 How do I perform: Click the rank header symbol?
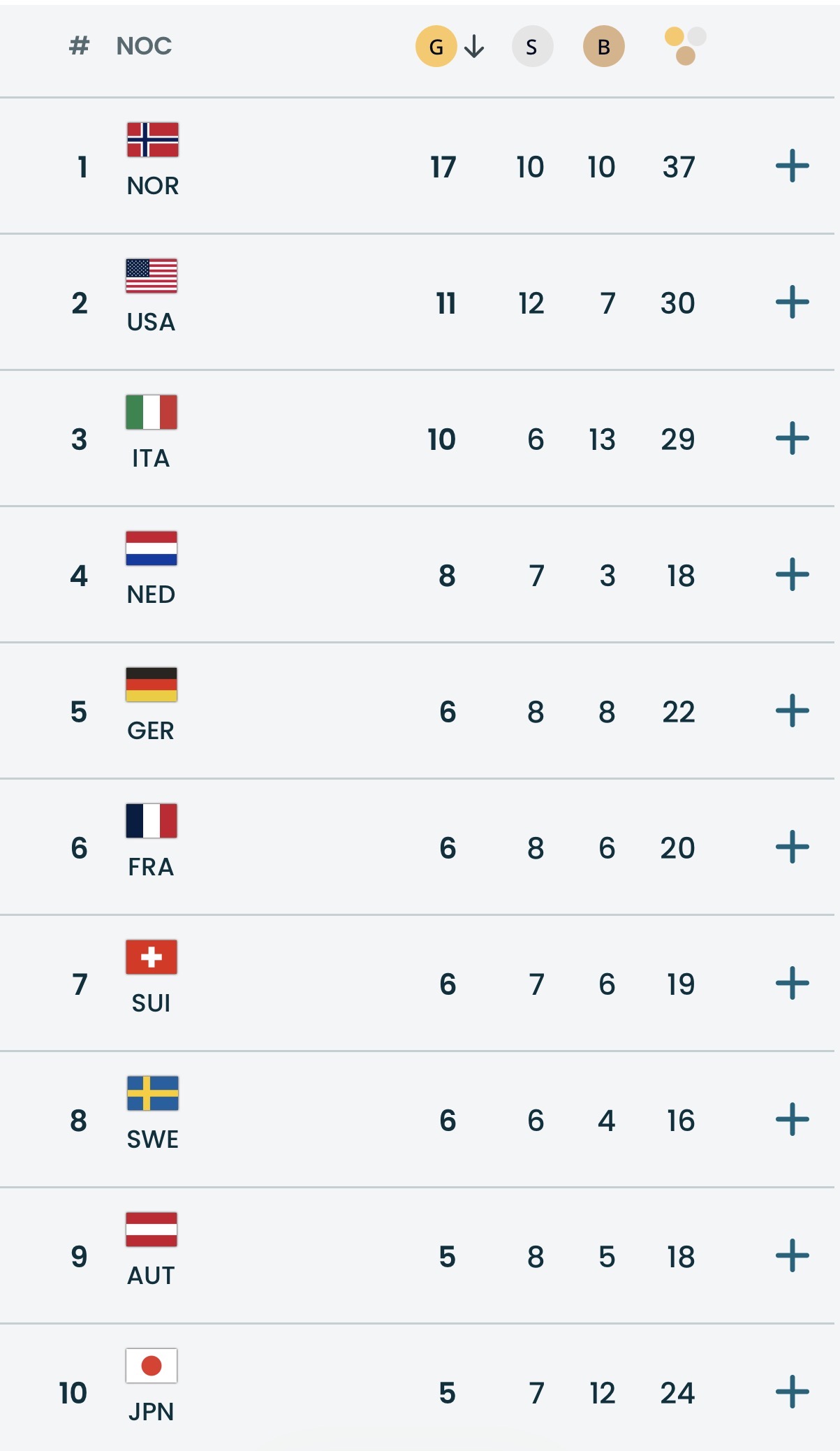79,46
